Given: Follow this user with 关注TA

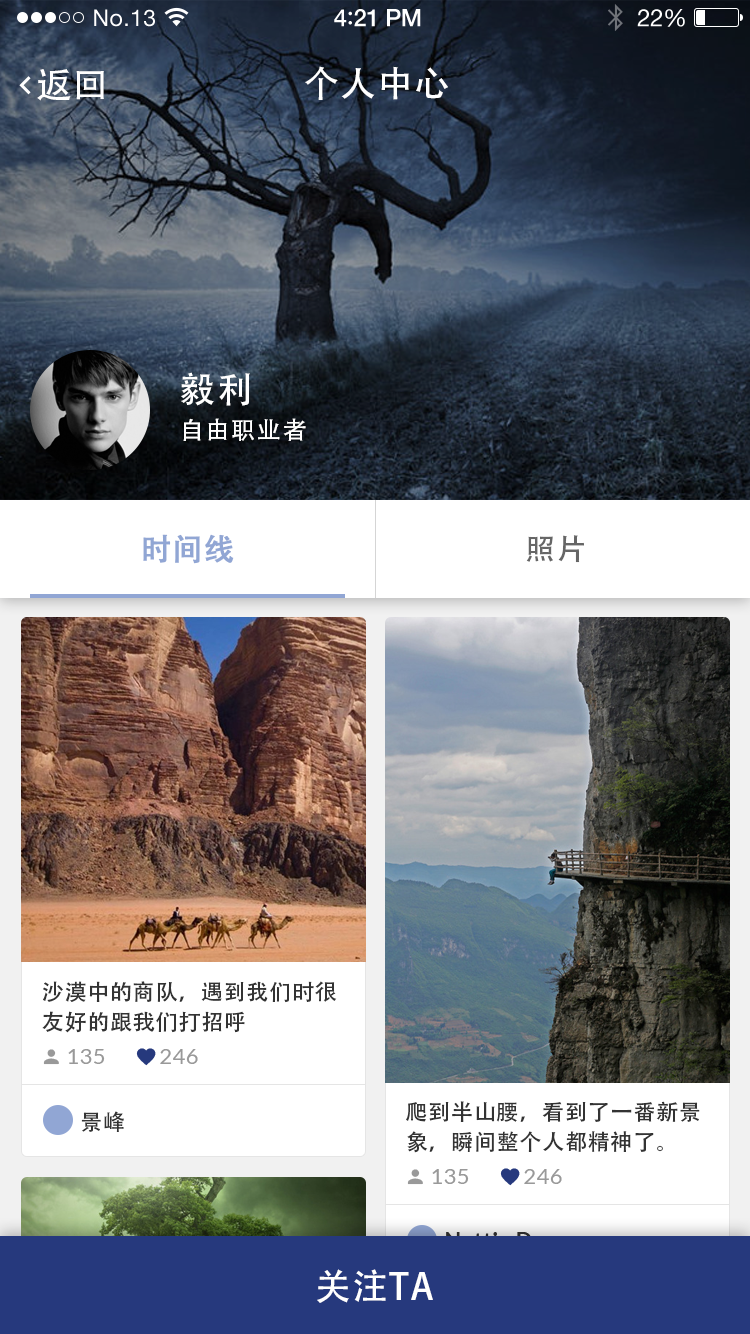Looking at the screenshot, I should pos(375,1285).
